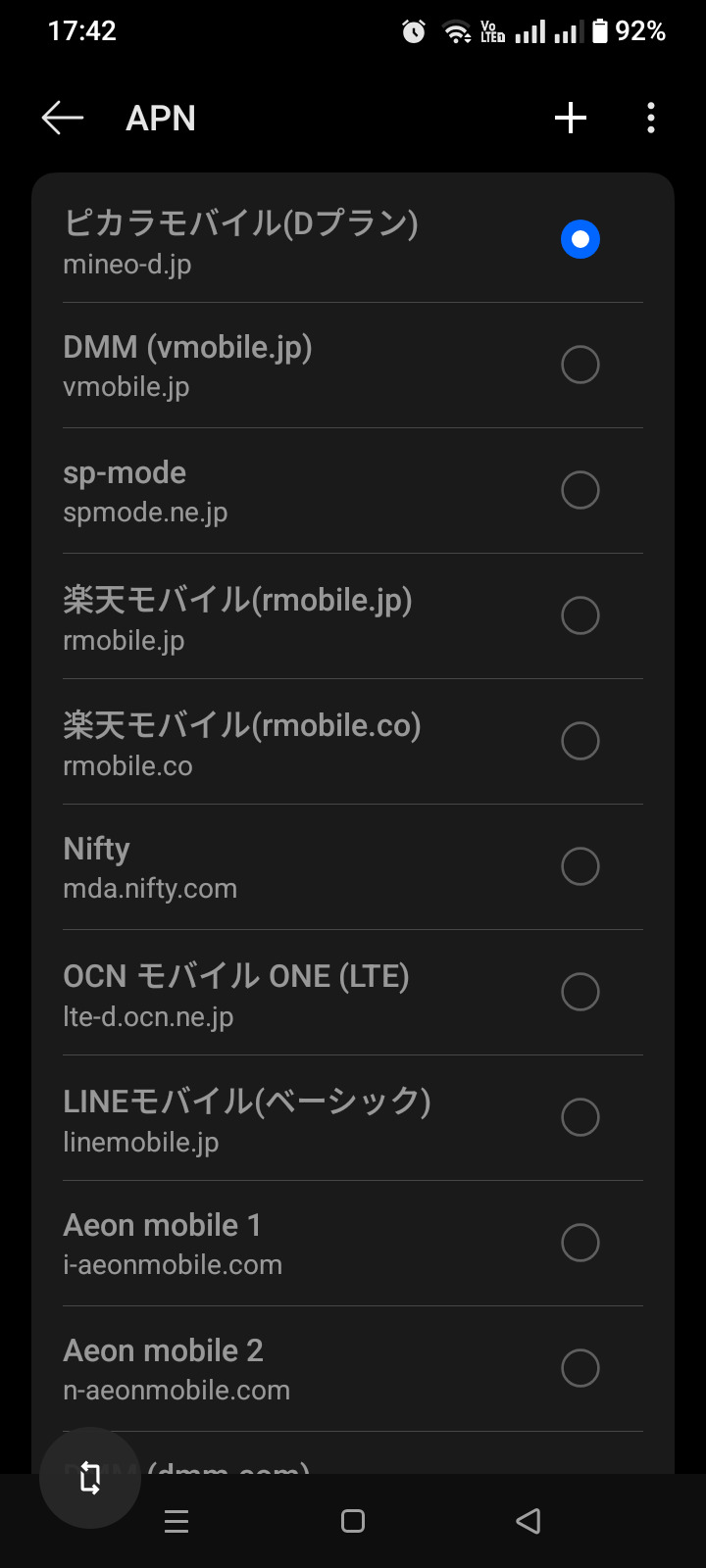Choose the 楽天モバイル(rmobile.jp) radio button
The image size is (706, 1568).
click(580, 615)
